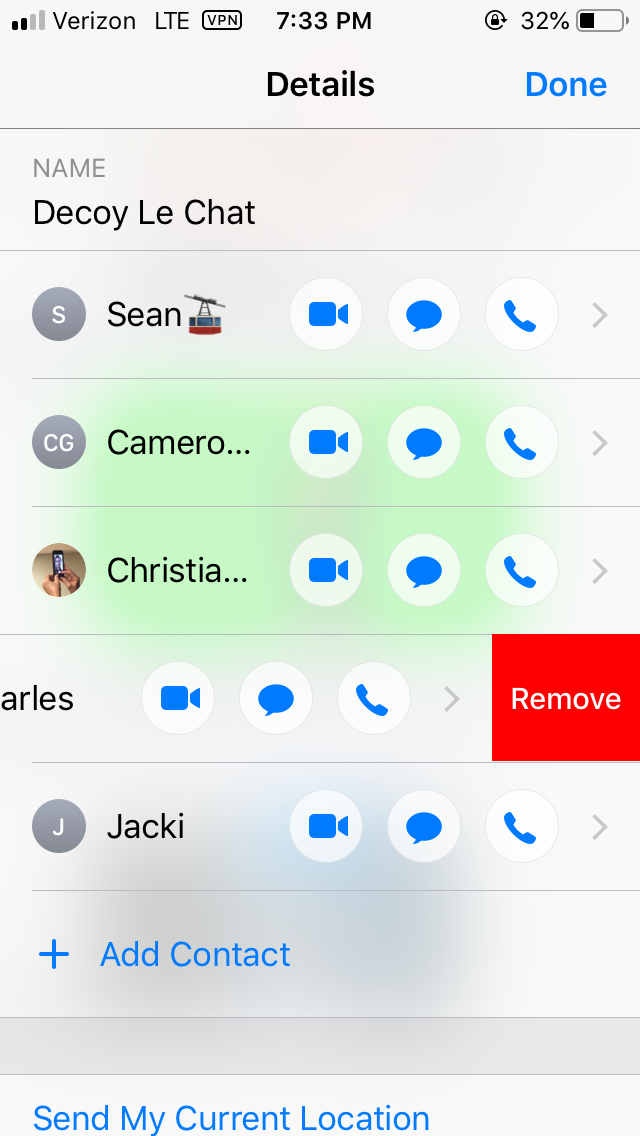Call Christian
This screenshot has width=640, height=1136.
522,571
